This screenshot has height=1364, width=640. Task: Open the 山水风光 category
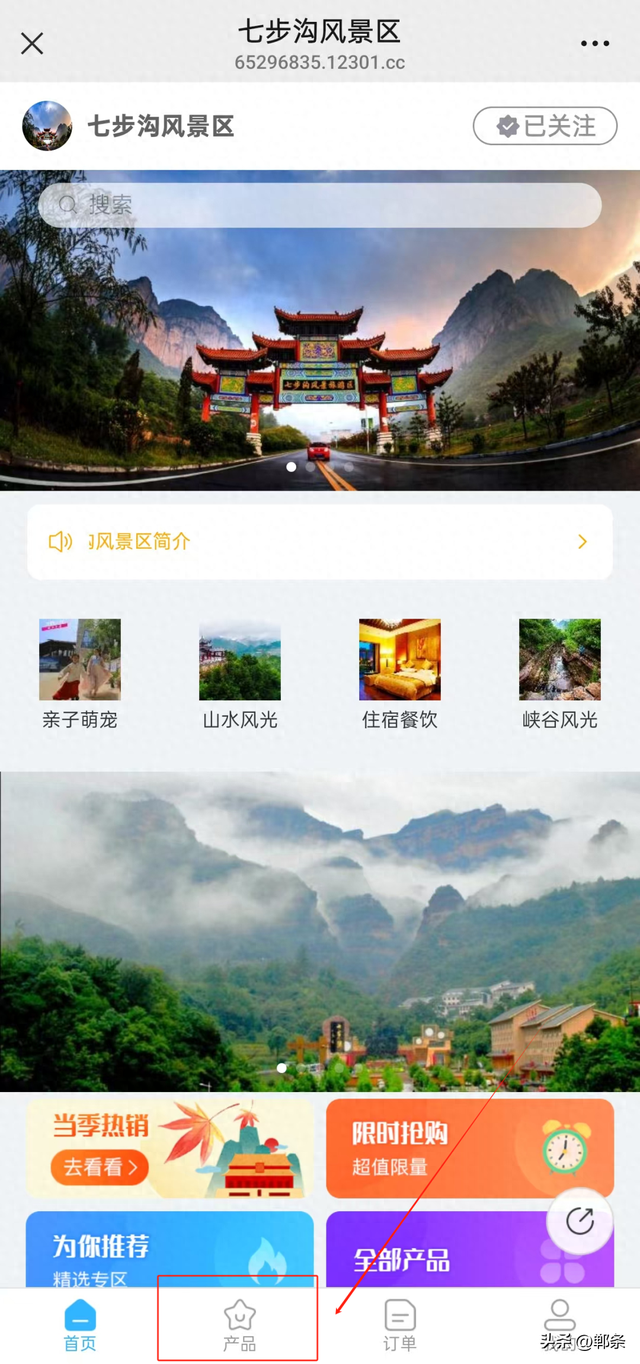coord(240,673)
